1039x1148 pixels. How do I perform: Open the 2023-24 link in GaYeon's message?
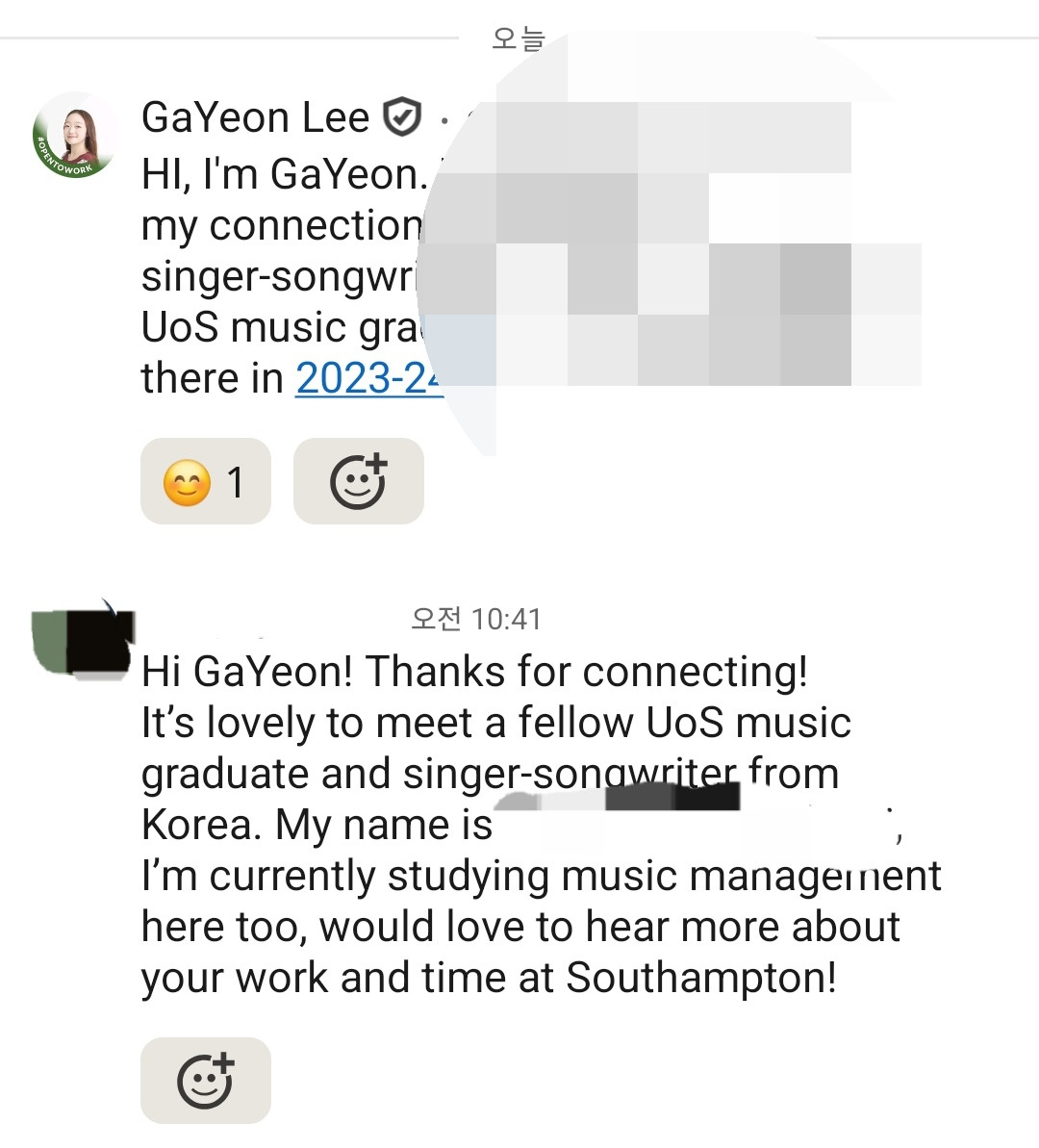(x=367, y=378)
